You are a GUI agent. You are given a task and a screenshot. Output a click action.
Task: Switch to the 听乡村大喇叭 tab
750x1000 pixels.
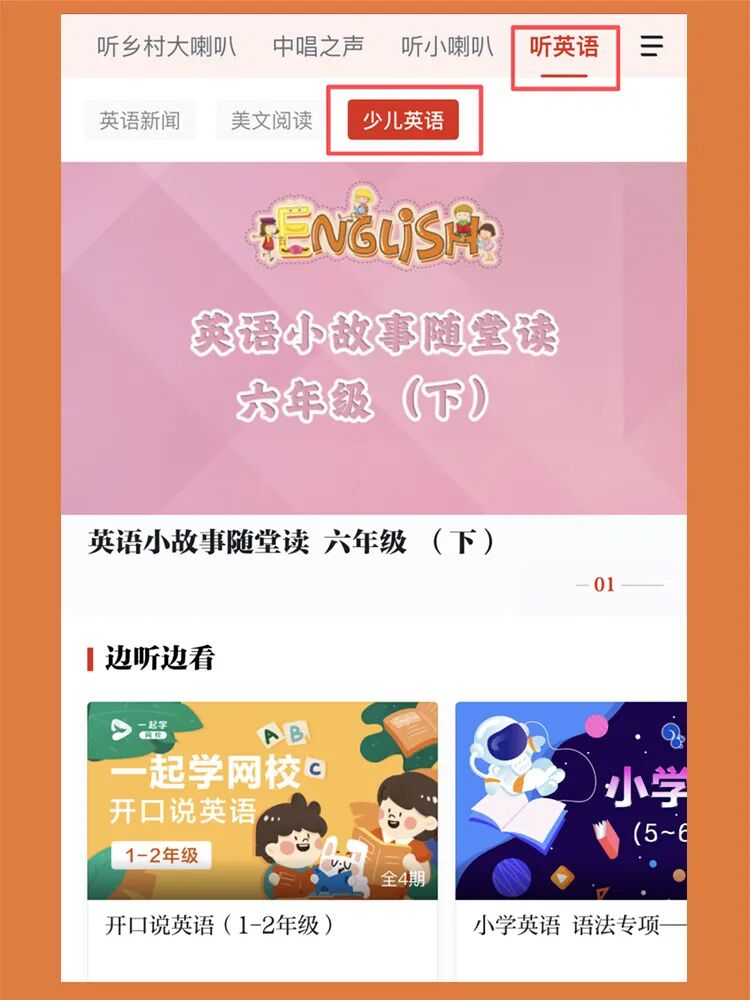(168, 46)
